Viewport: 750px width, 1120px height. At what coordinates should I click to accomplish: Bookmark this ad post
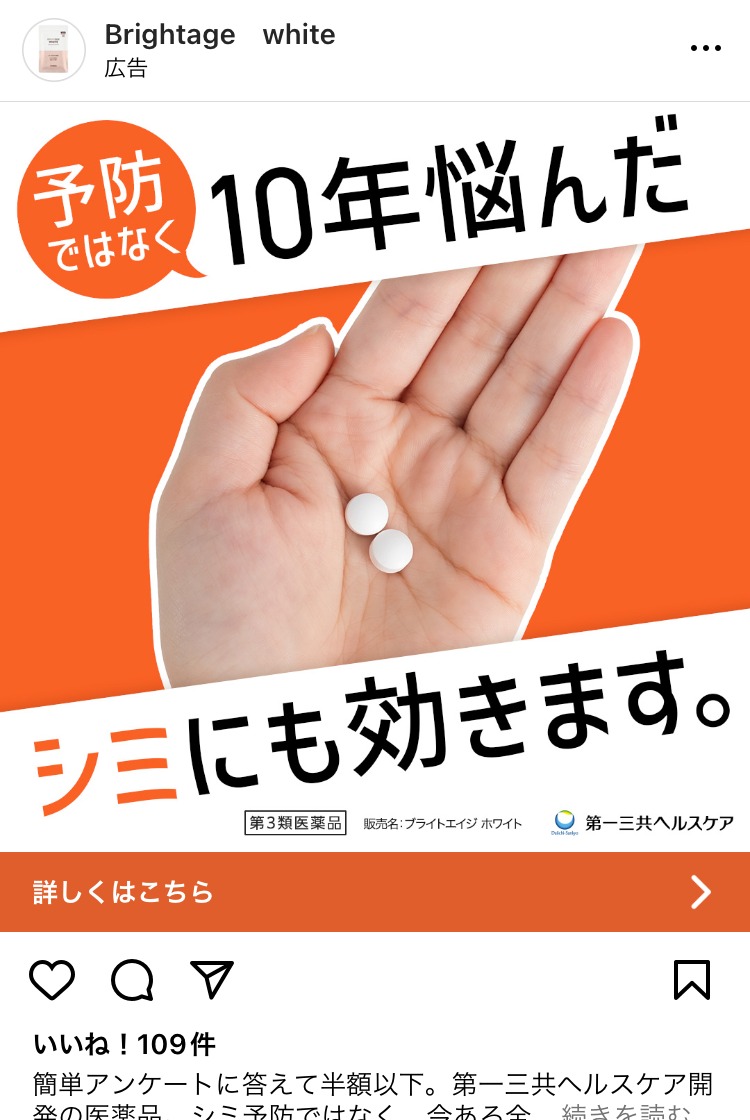click(x=692, y=980)
